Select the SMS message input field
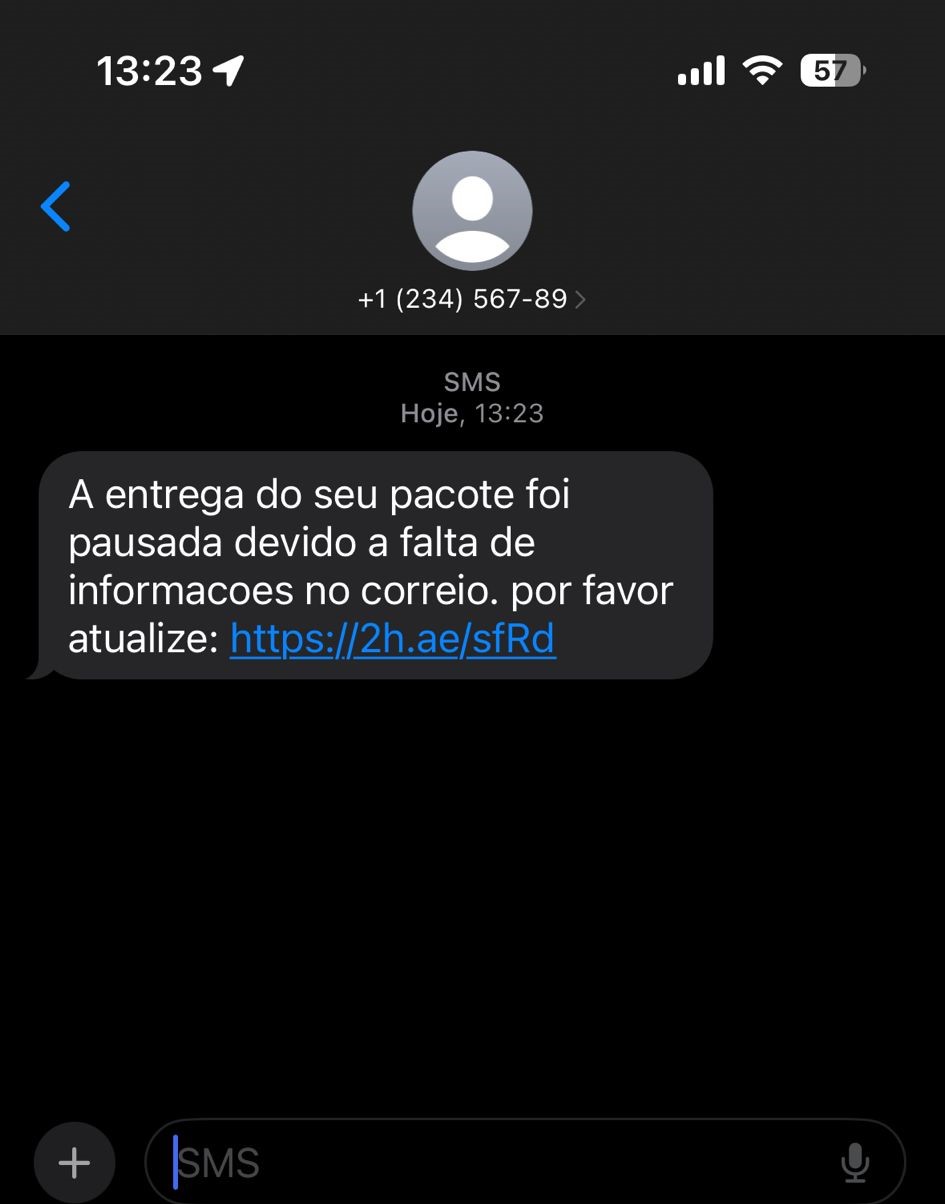945x1204 pixels. point(450,1161)
